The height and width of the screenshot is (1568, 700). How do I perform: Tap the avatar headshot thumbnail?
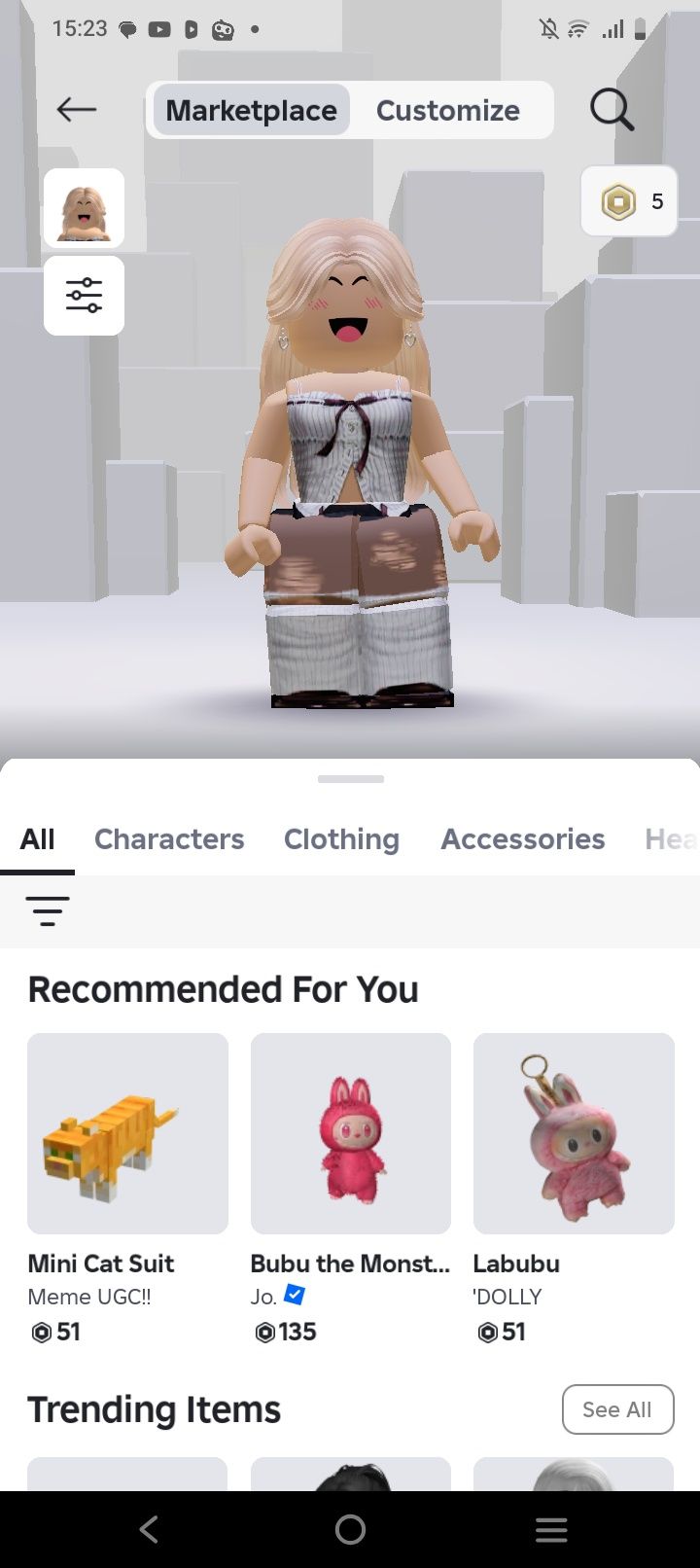[84, 208]
